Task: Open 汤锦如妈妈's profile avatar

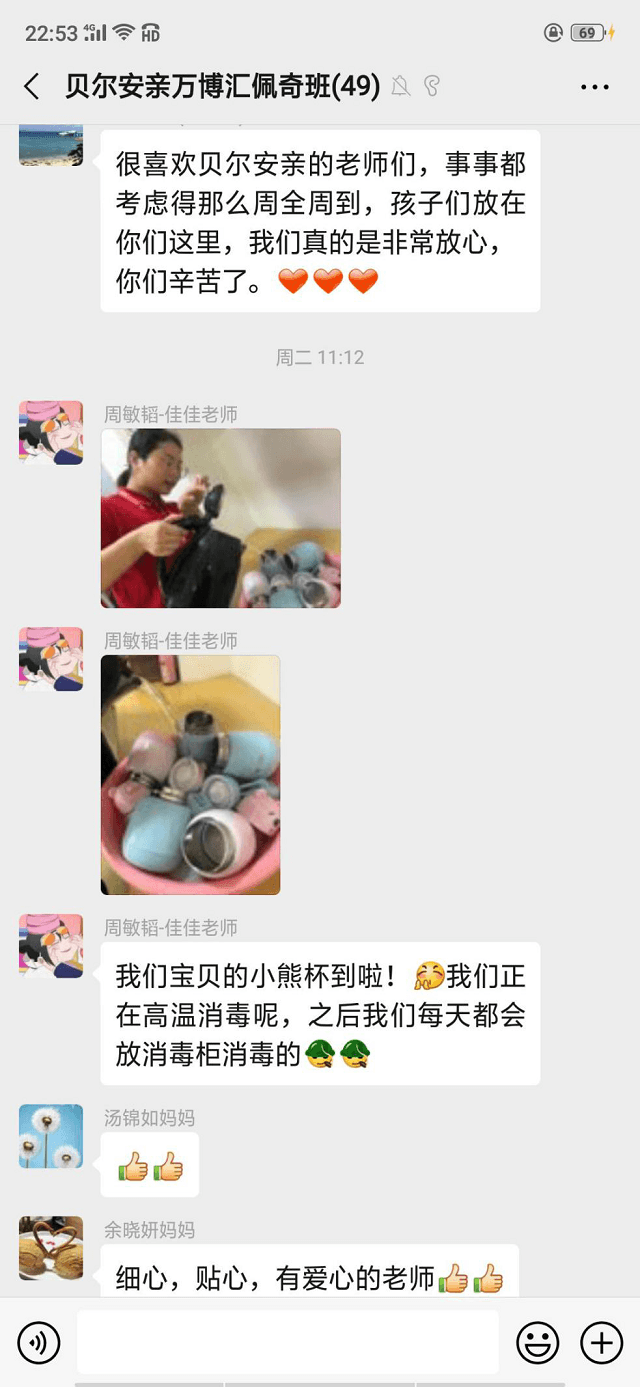Action: (51, 1136)
